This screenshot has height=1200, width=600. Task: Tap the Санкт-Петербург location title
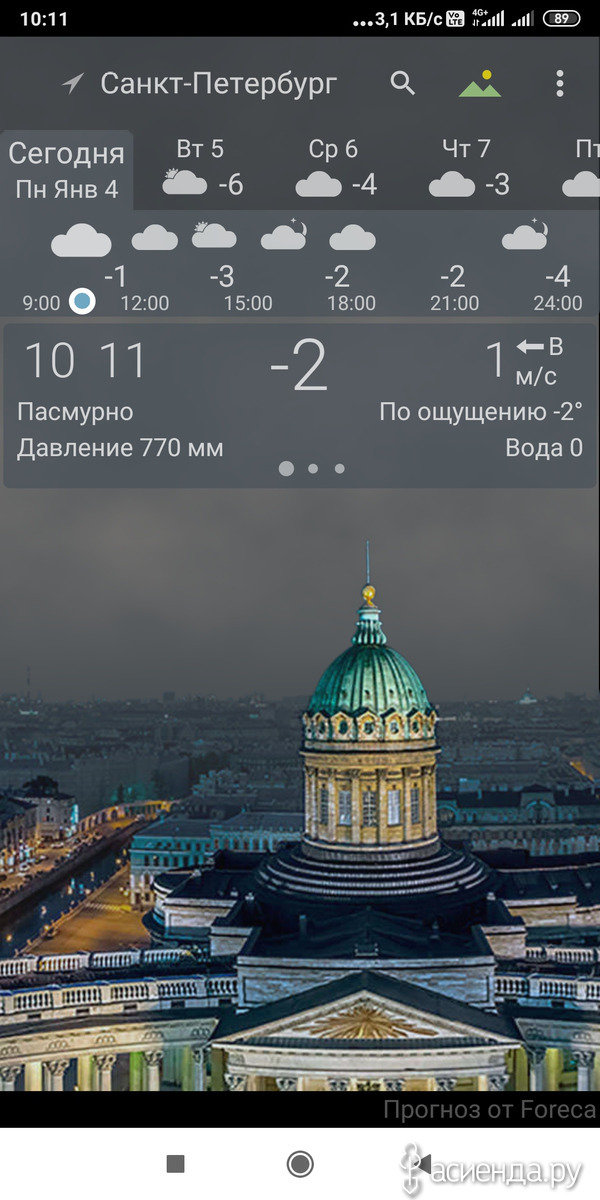(219, 83)
